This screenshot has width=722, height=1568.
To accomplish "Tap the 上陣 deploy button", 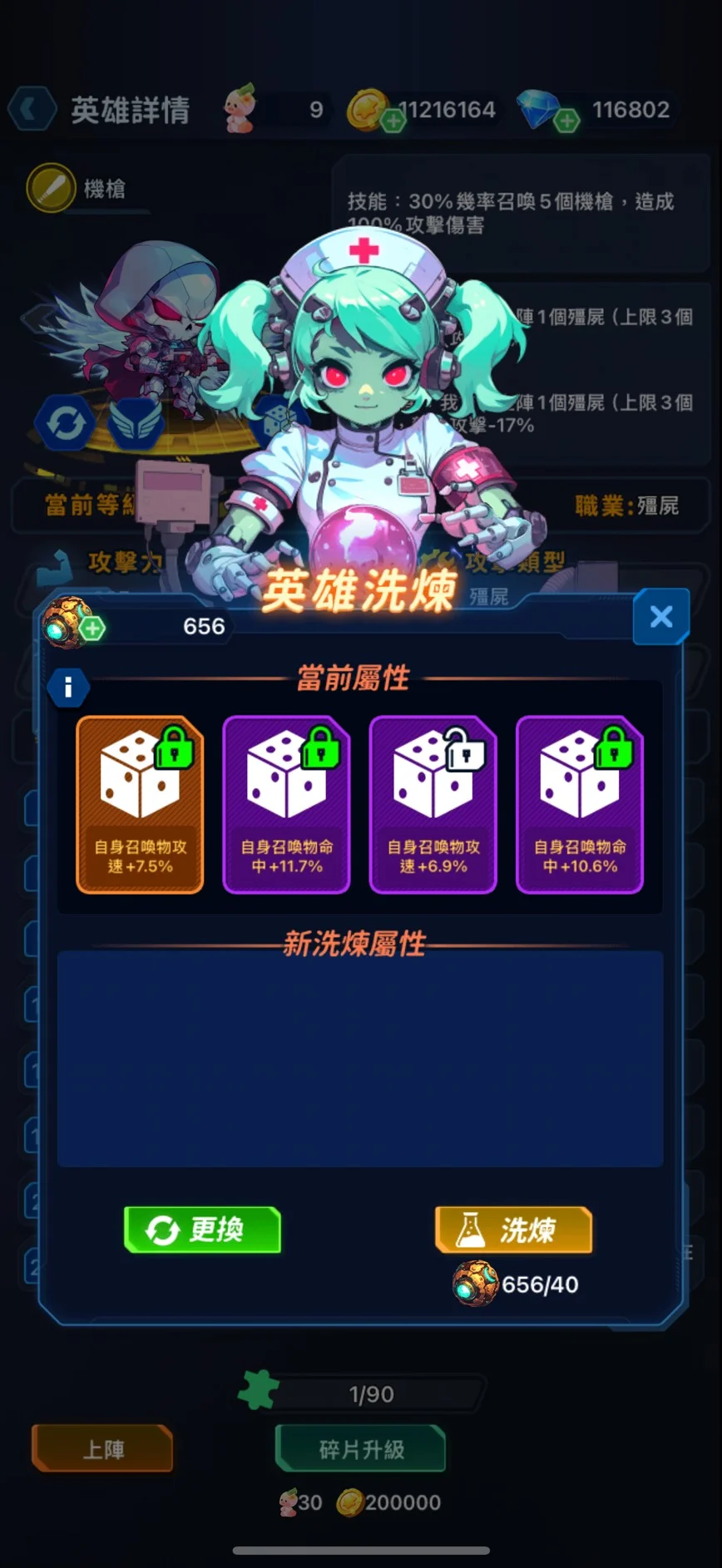I will click(102, 1449).
